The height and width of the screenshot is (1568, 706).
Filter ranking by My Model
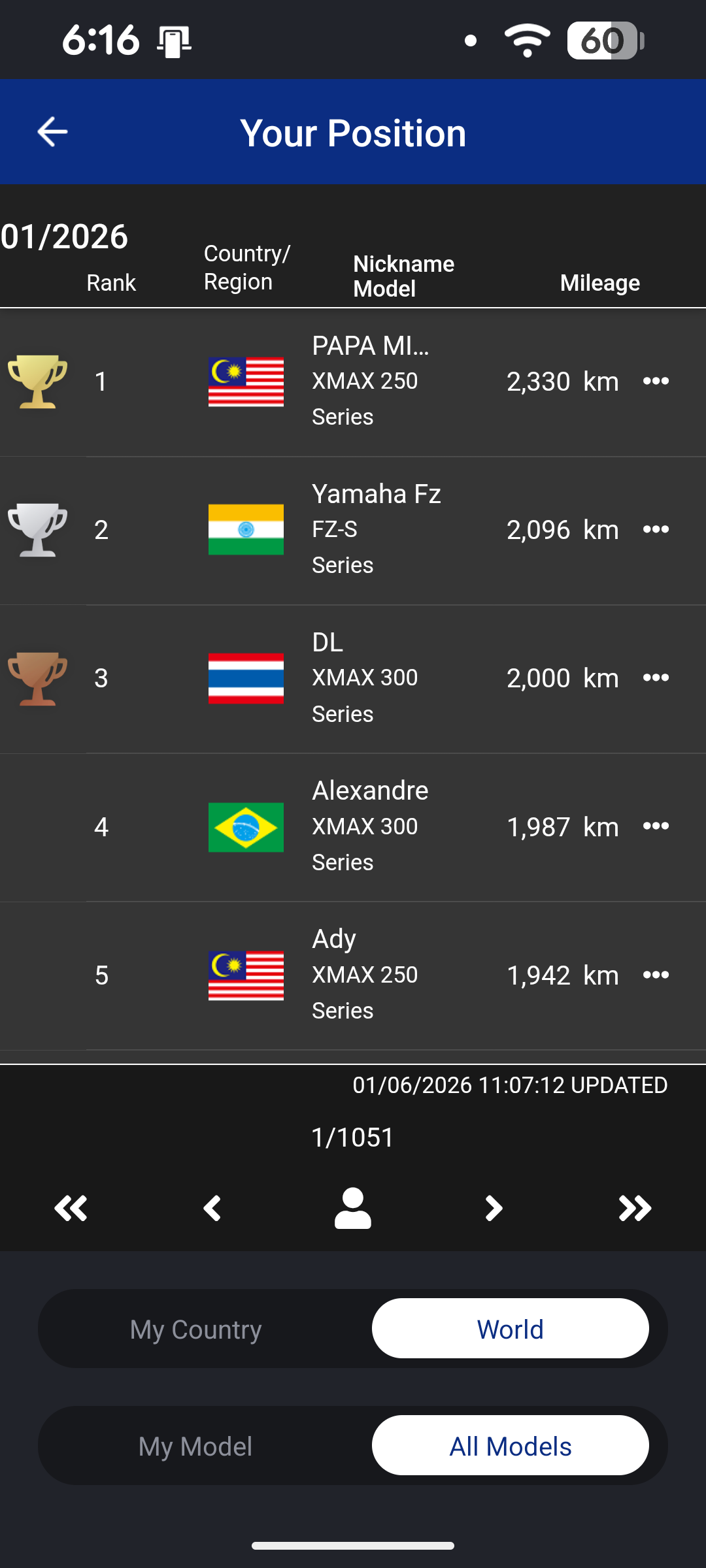pyautogui.click(x=196, y=1446)
